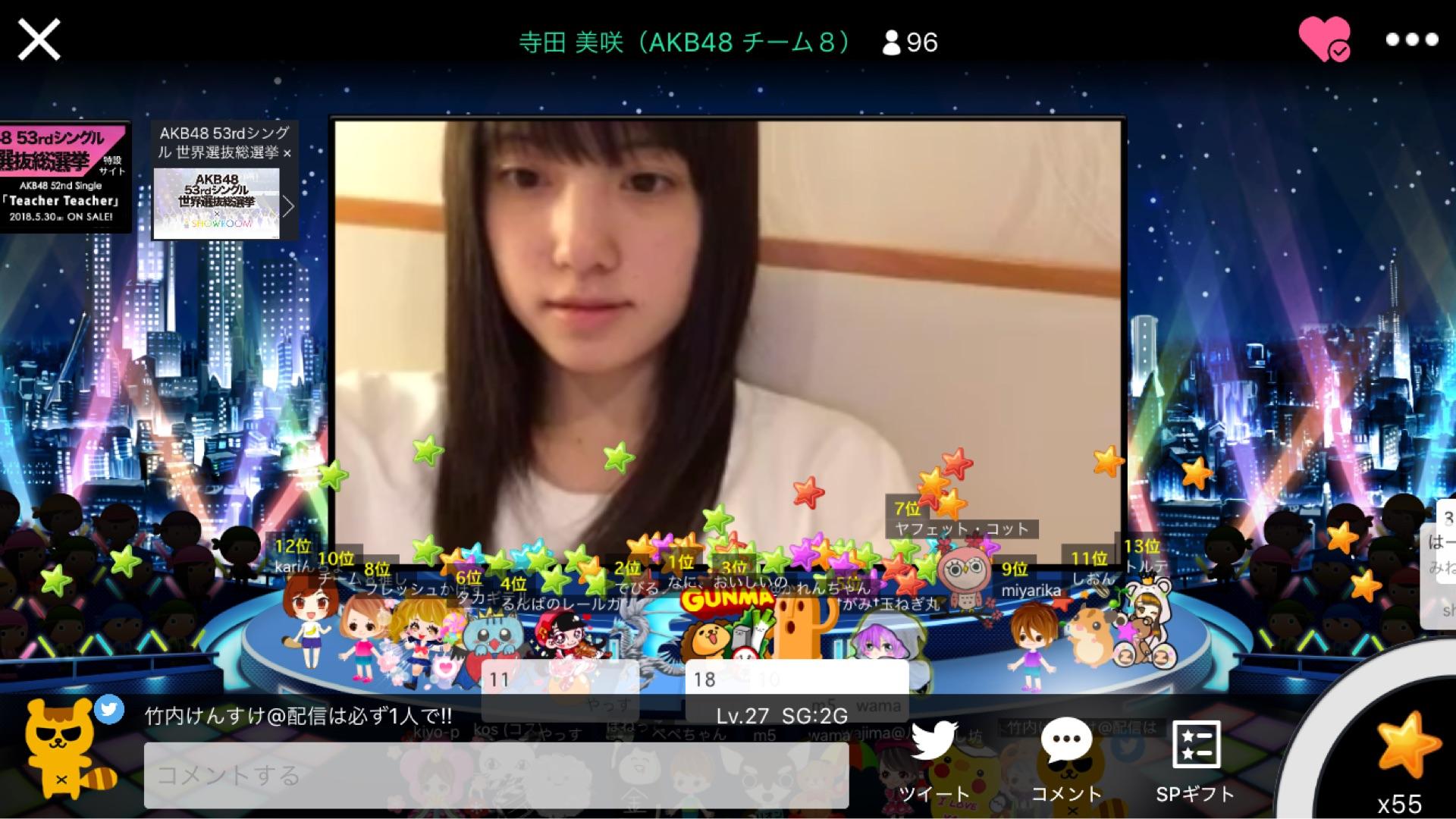1456x819 pixels.
Task: Open the AKB48 53rd single election banner
Action: pyautogui.click(x=217, y=203)
